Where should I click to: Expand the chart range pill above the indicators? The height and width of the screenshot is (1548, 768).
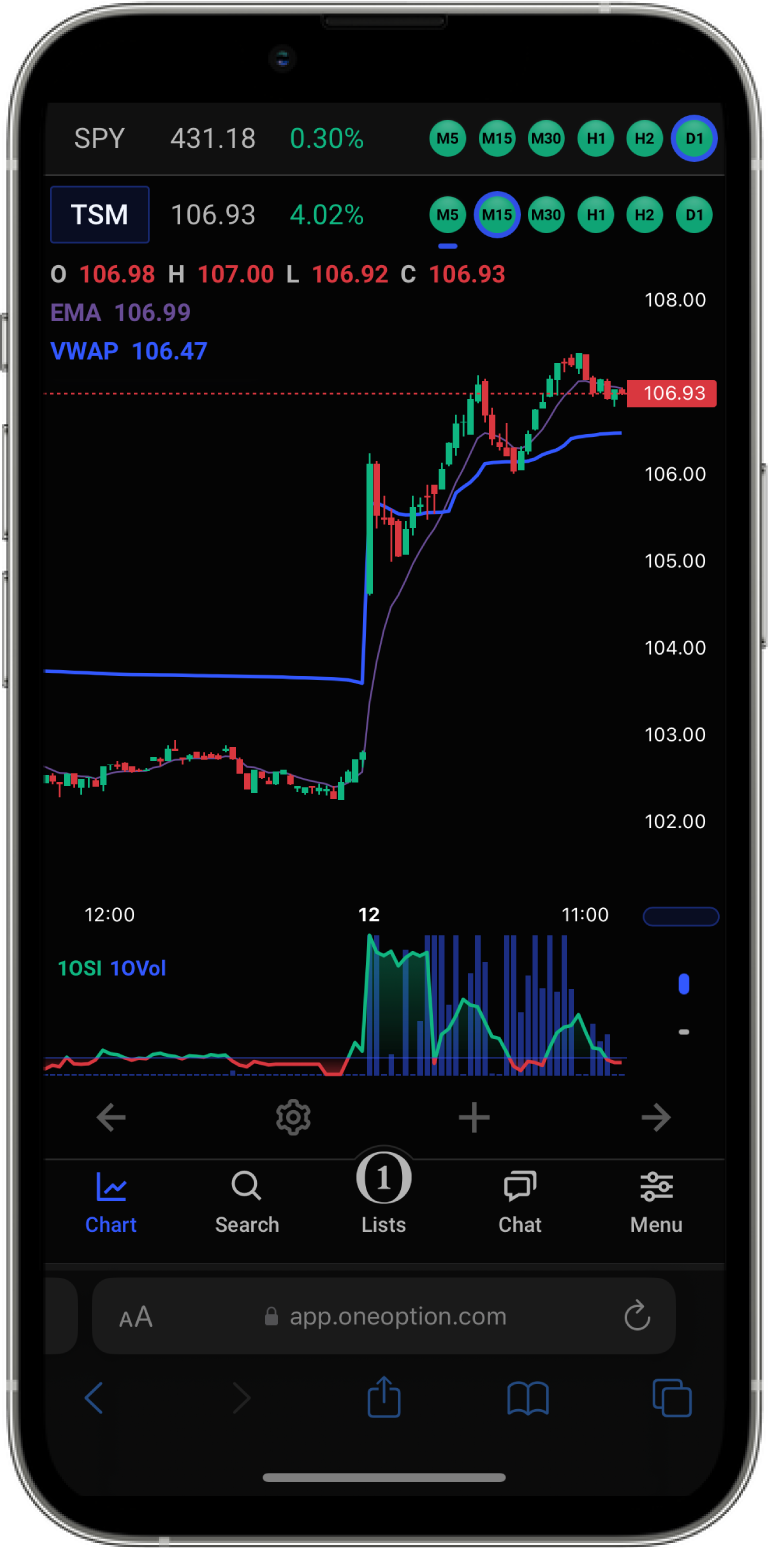[681, 916]
